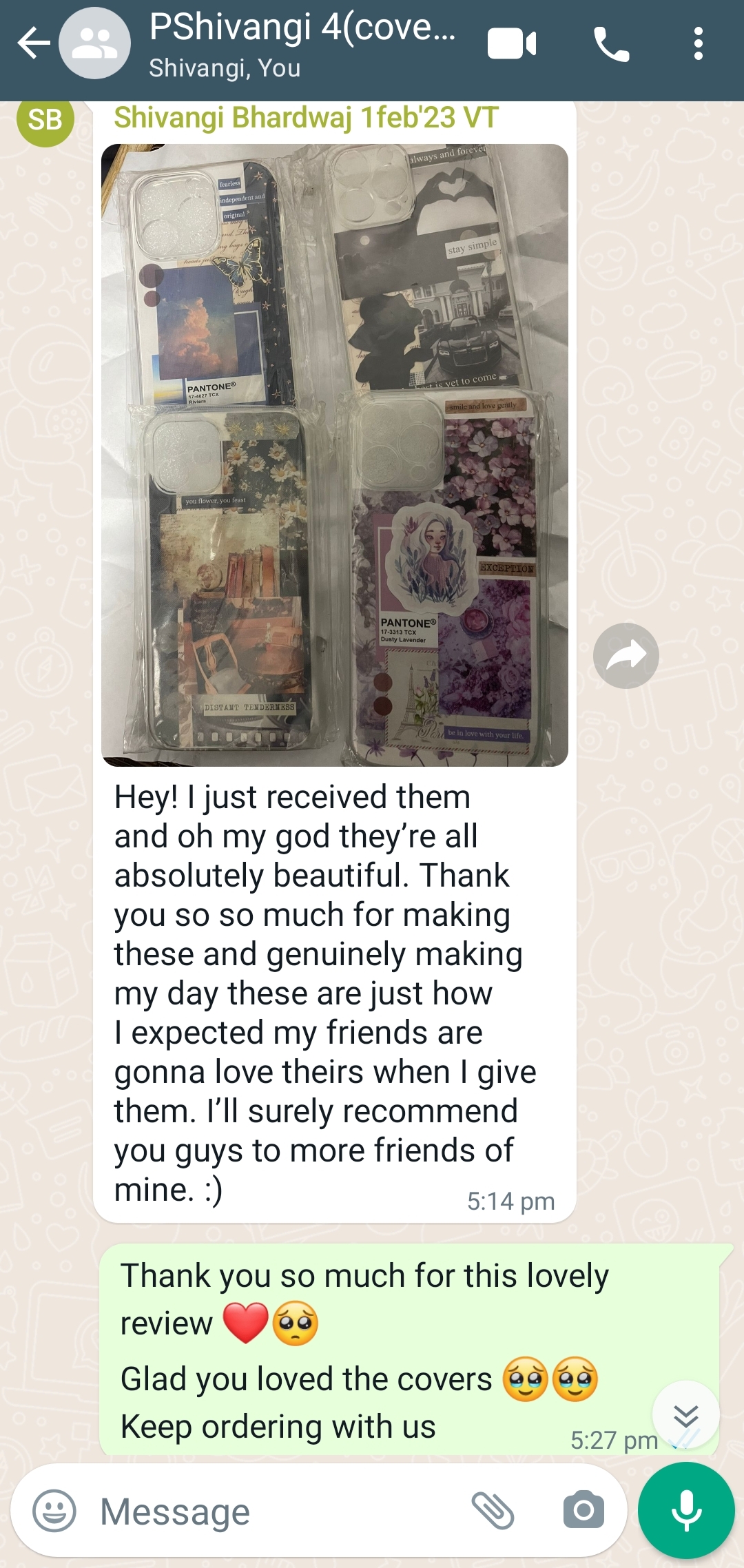Forward the phone covers photo message
The image size is (744, 1568).
point(626,655)
